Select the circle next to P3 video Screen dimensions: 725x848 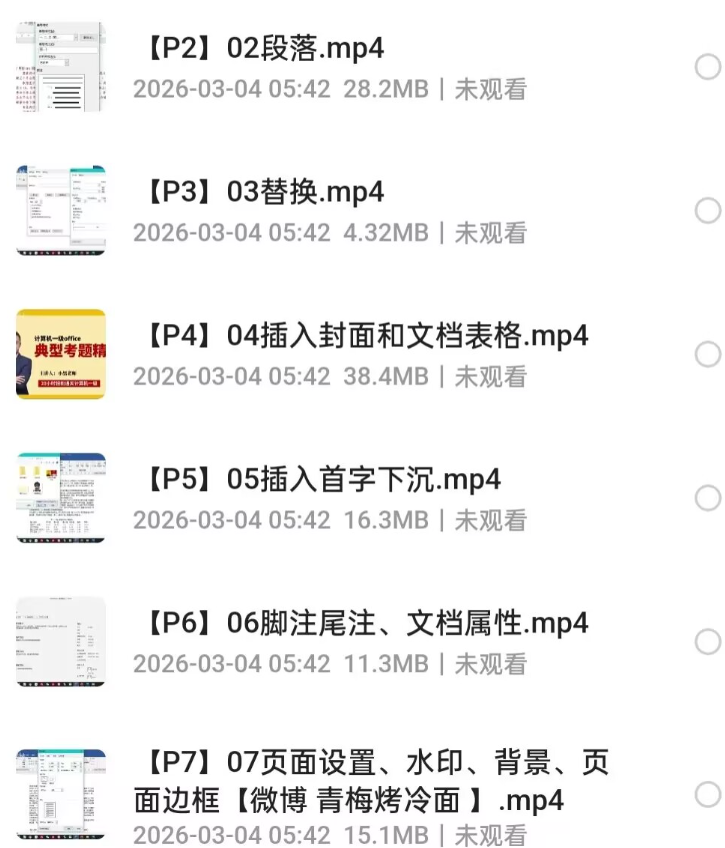point(707,210)
